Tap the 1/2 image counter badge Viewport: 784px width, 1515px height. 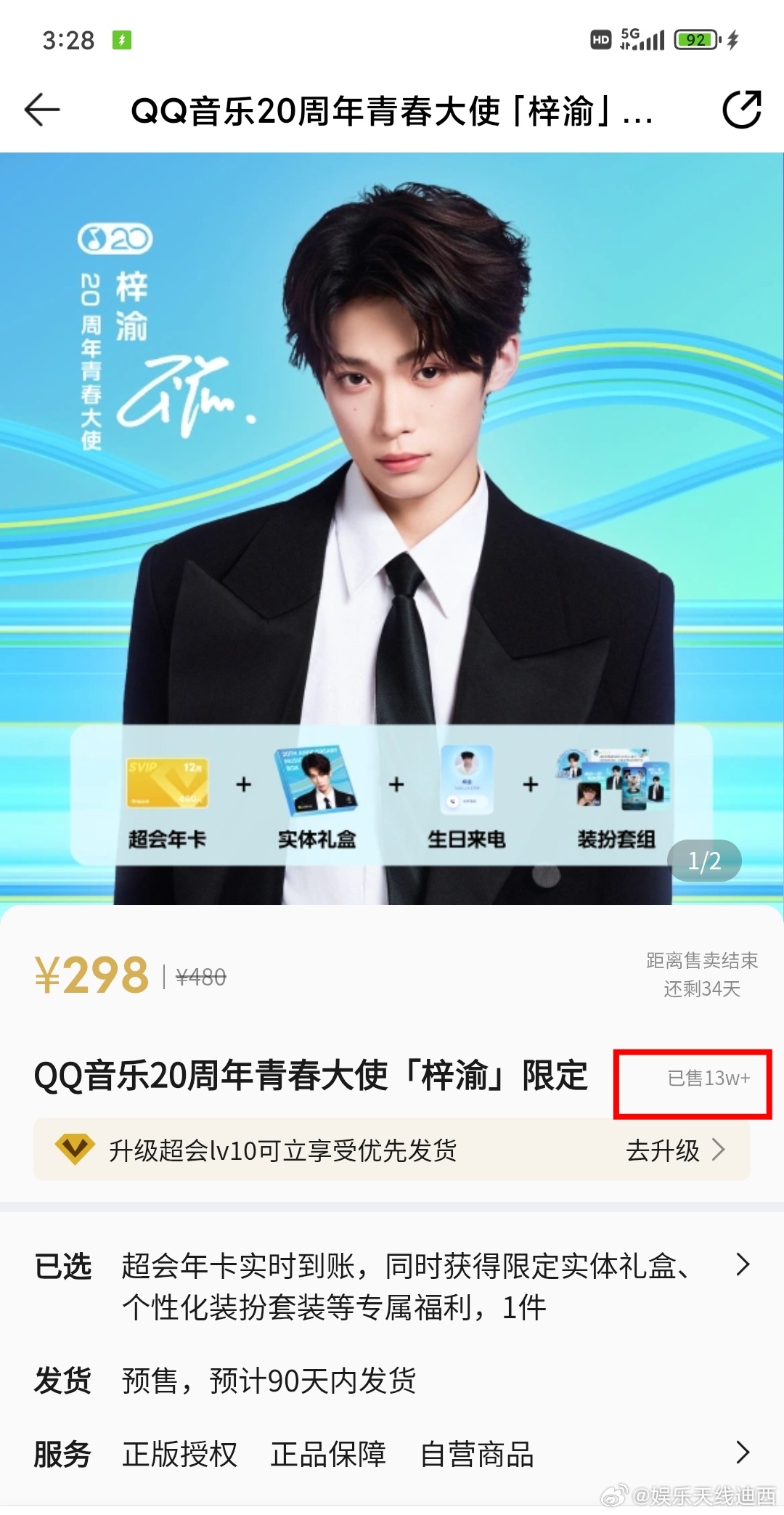click(703, 859)
